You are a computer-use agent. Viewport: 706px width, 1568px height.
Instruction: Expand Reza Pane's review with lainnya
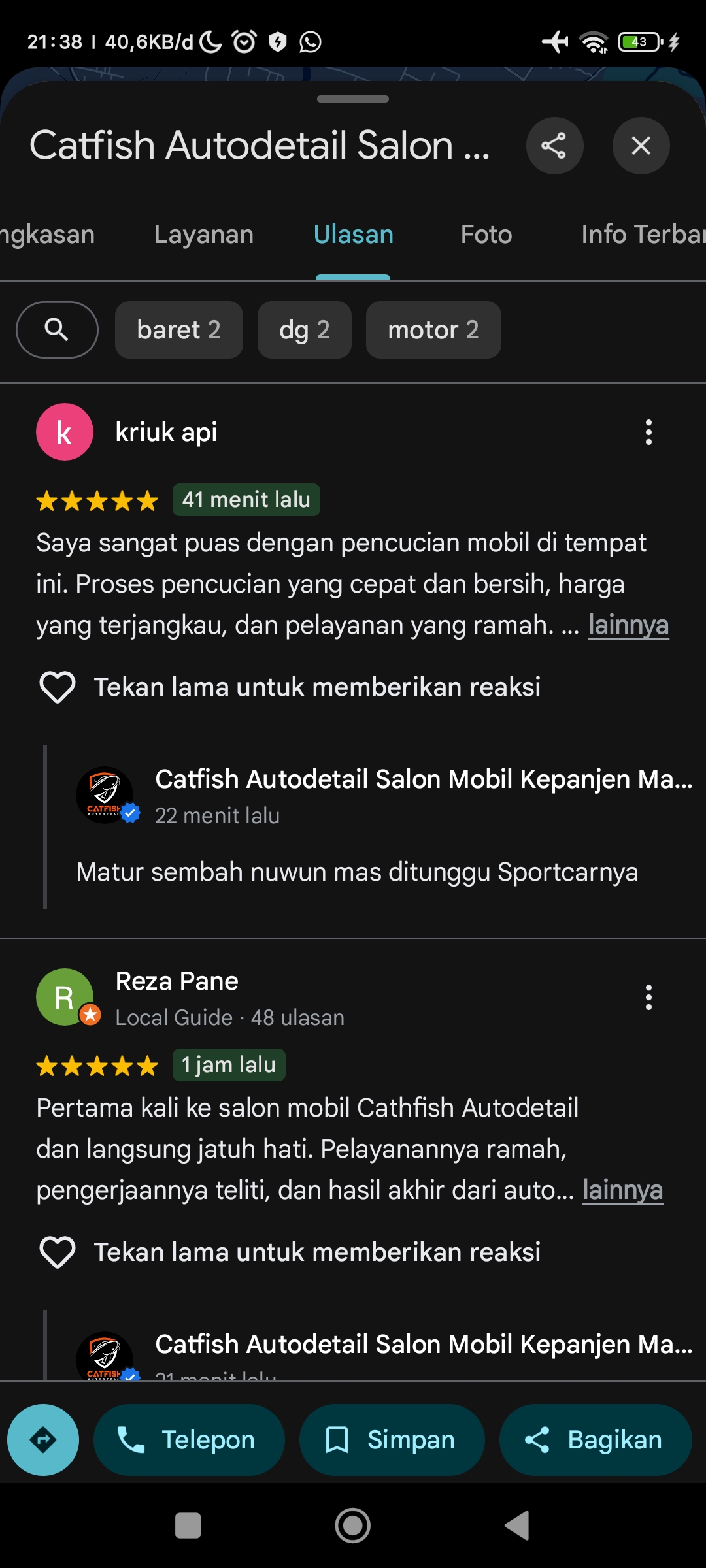coord(623,1190)
